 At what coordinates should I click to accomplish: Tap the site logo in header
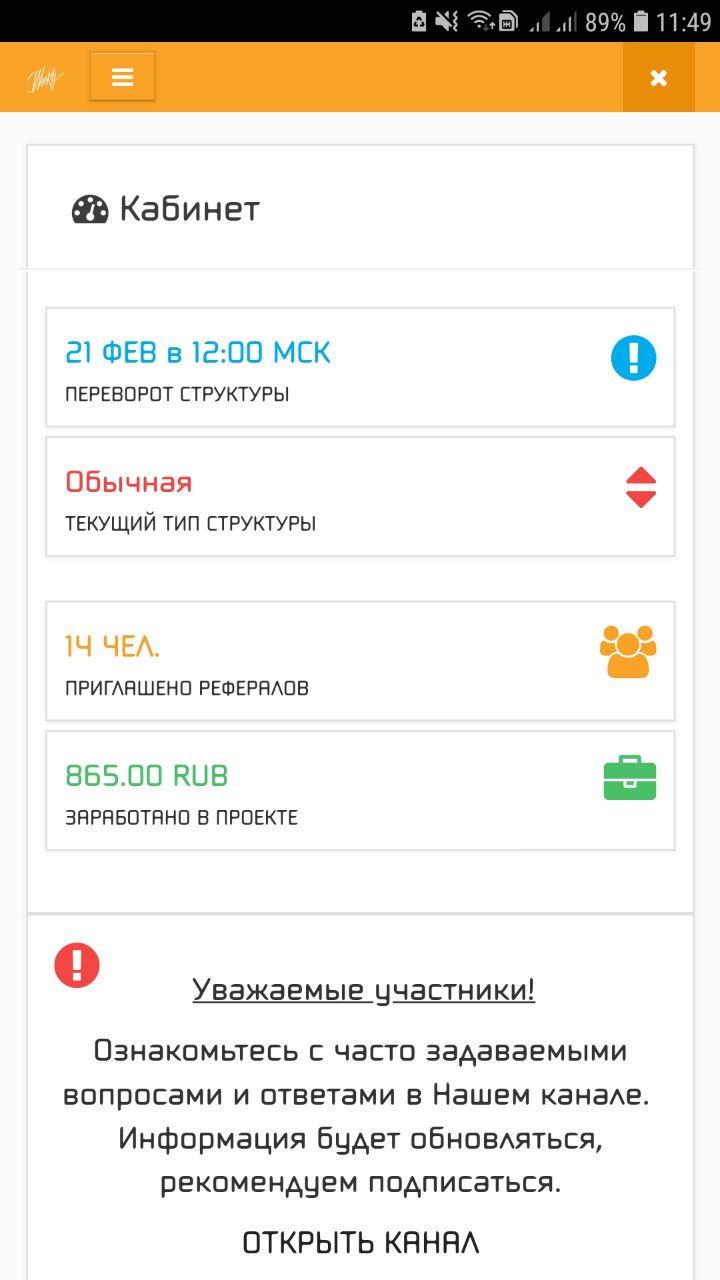pyautogui.click(x=45, y=79)
